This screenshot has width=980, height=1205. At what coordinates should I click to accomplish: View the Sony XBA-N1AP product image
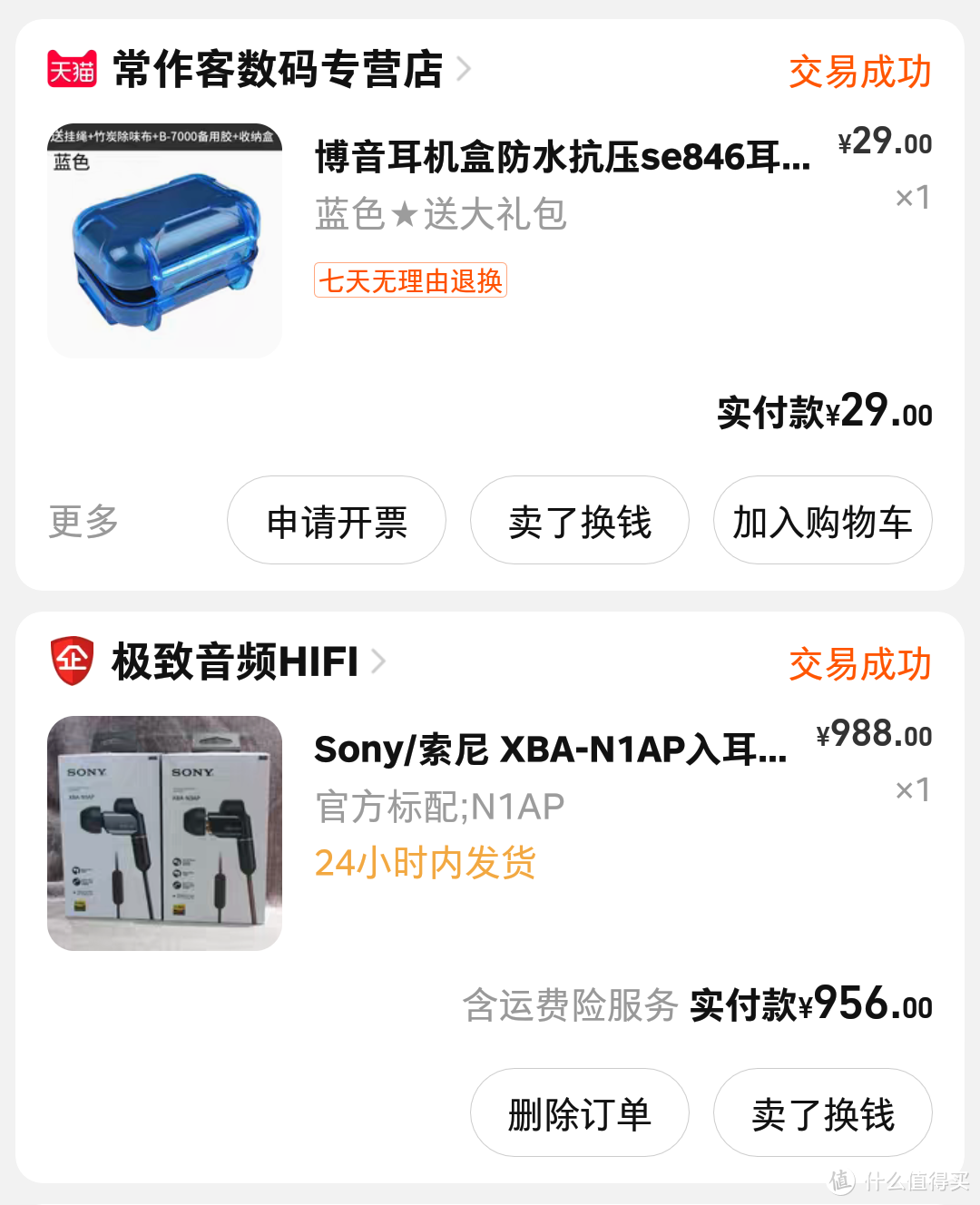point(164,833)
